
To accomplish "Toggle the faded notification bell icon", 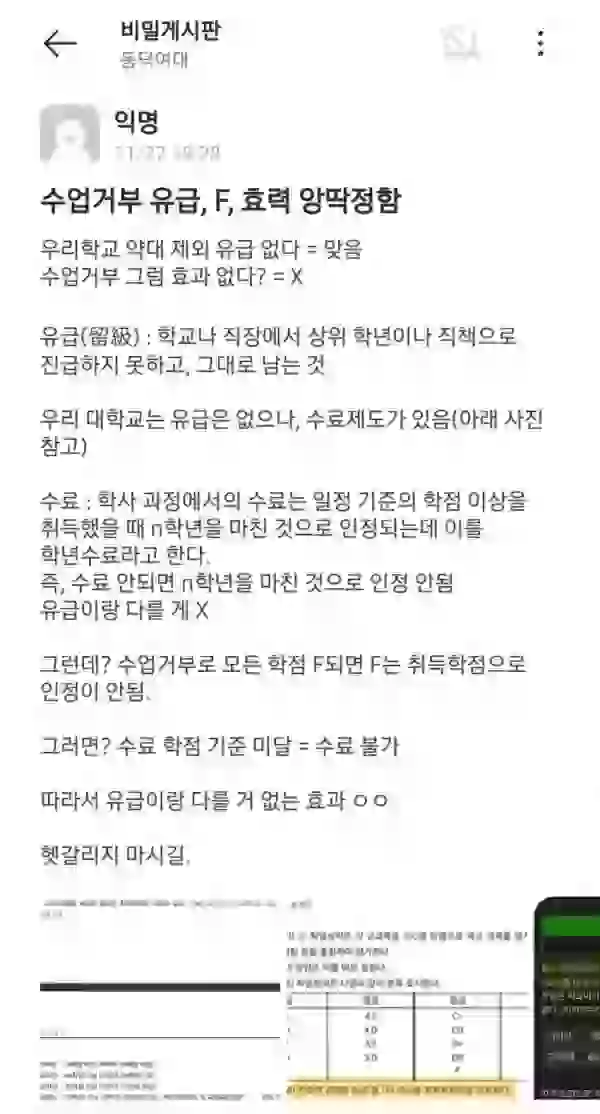I will pos(460,43).
